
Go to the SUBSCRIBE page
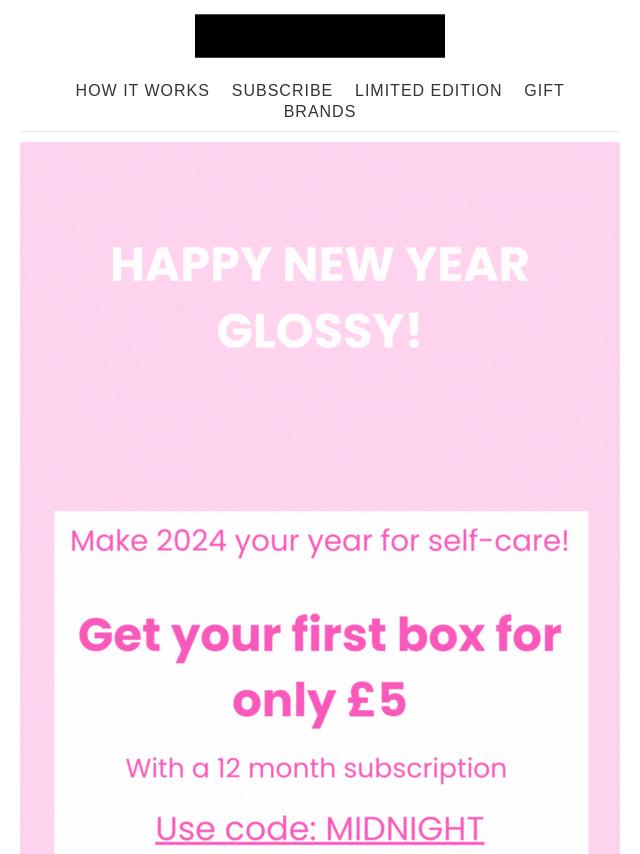pos(282,90)
